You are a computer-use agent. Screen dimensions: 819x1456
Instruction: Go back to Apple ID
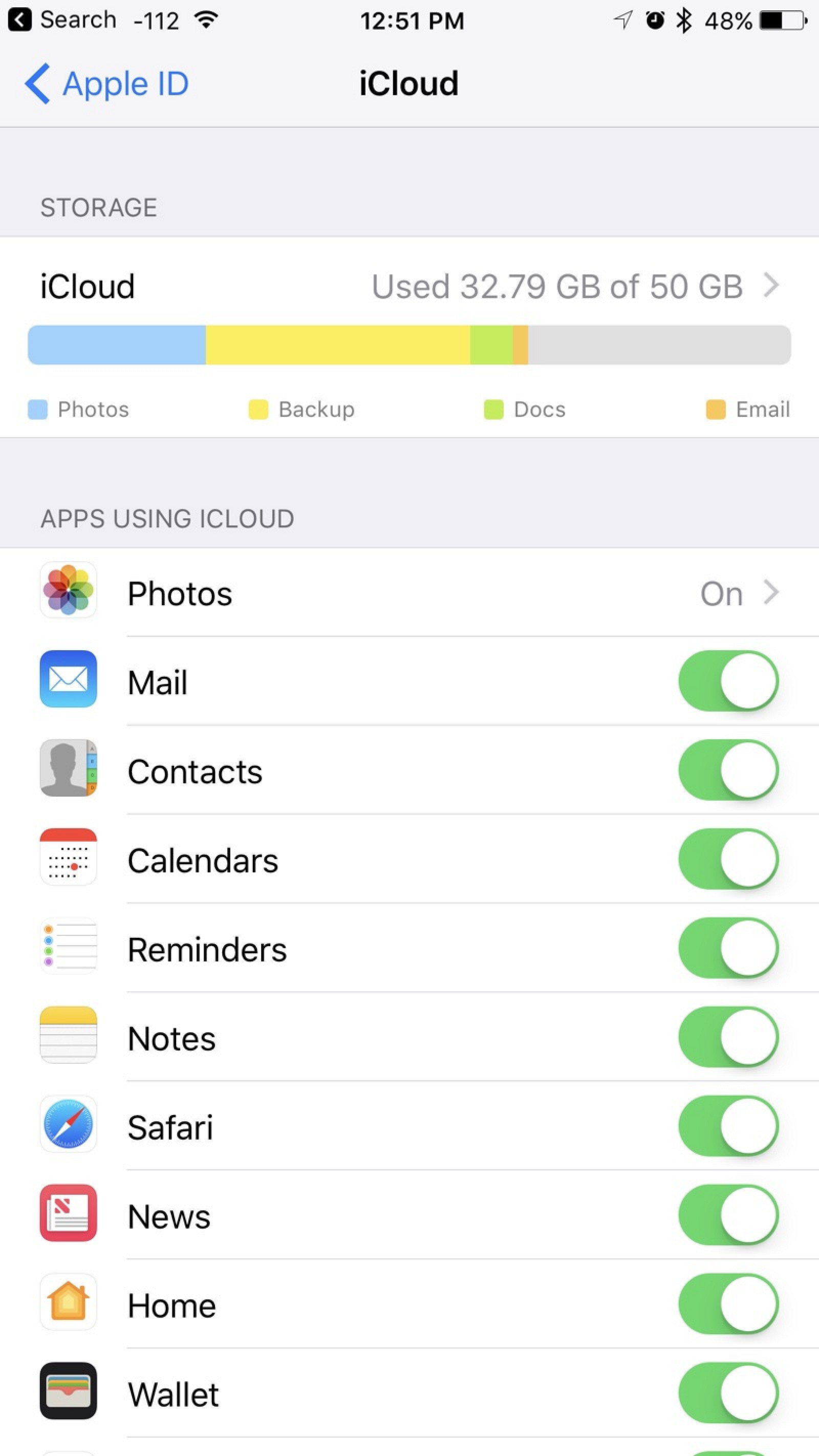click(x=107, y=83)
